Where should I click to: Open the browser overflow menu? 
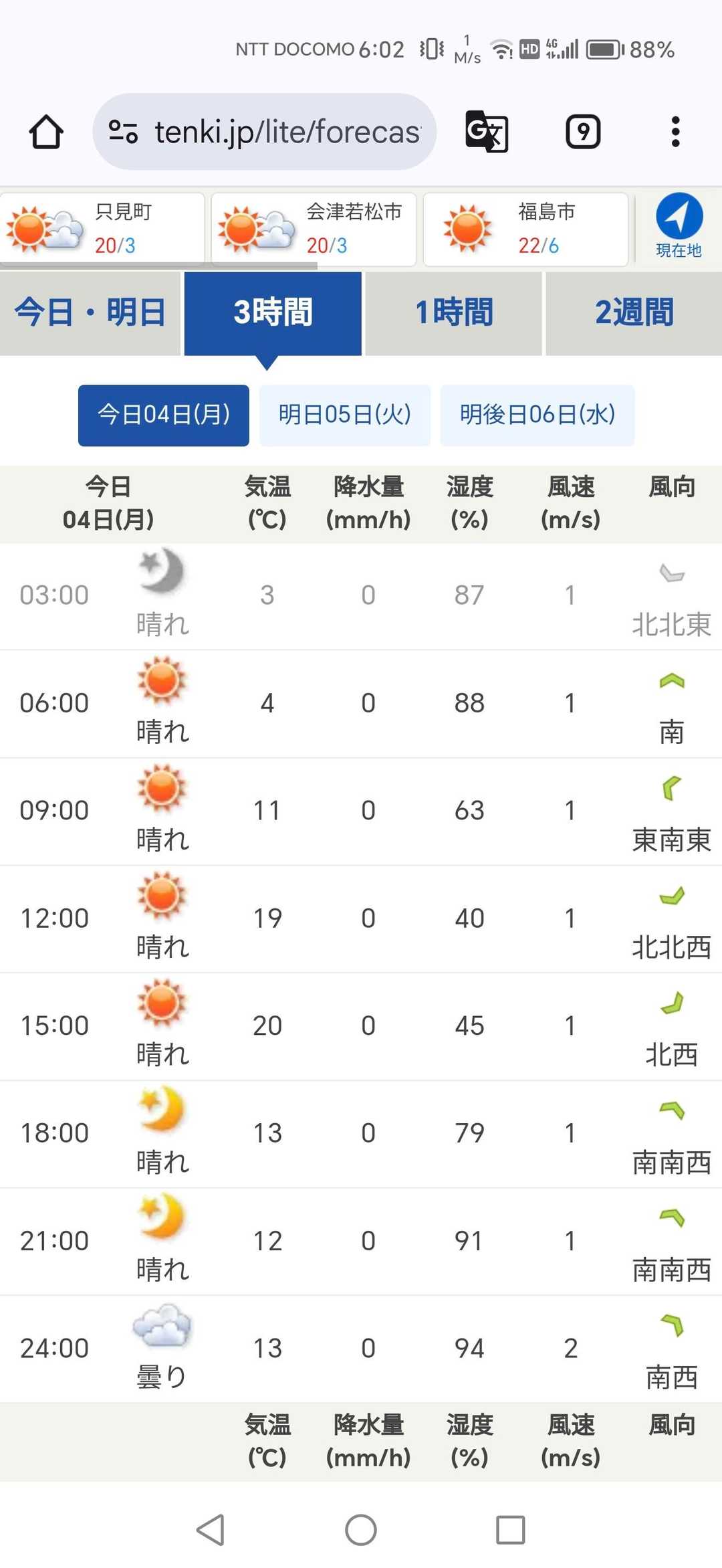click(x=675, y=132)
